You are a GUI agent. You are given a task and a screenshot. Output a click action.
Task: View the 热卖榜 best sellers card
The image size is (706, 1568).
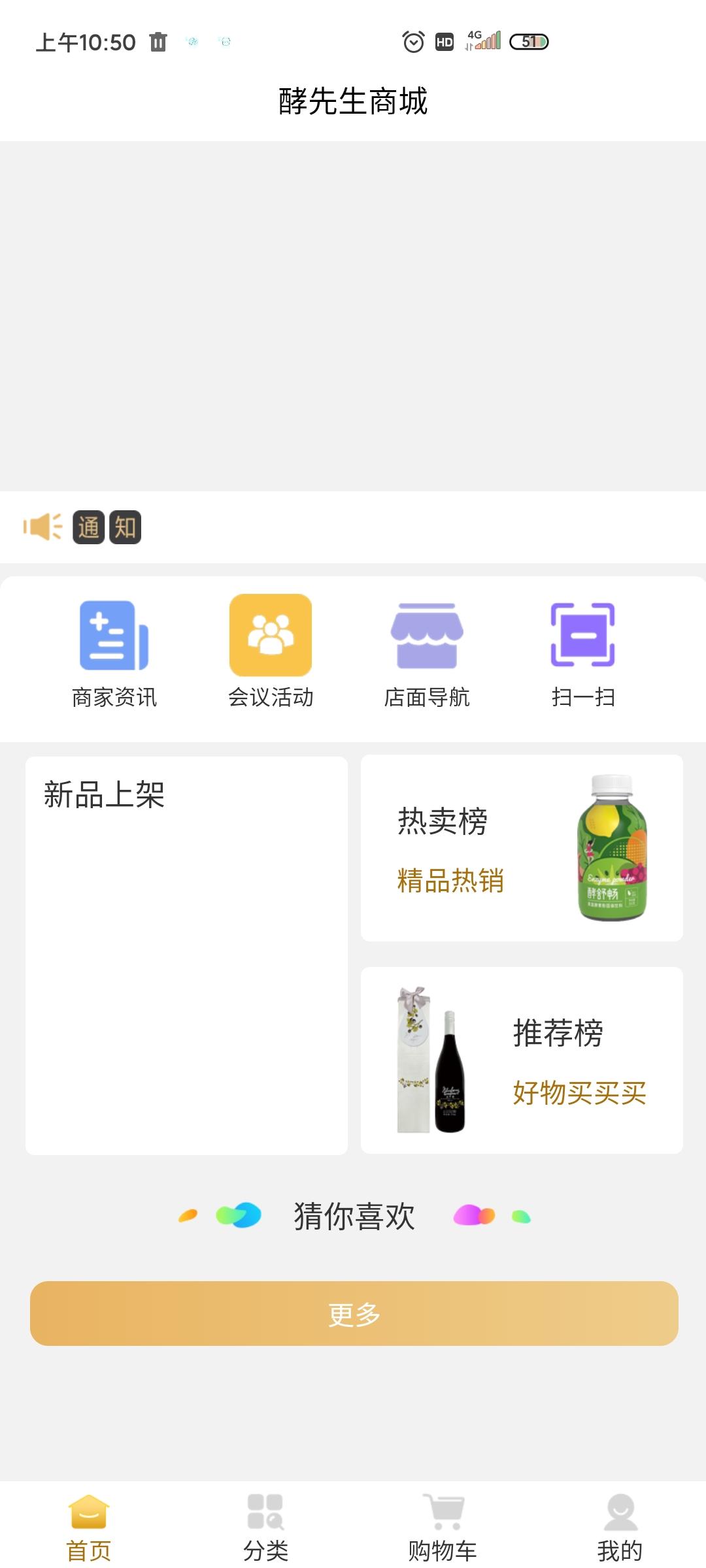(522, 848)
